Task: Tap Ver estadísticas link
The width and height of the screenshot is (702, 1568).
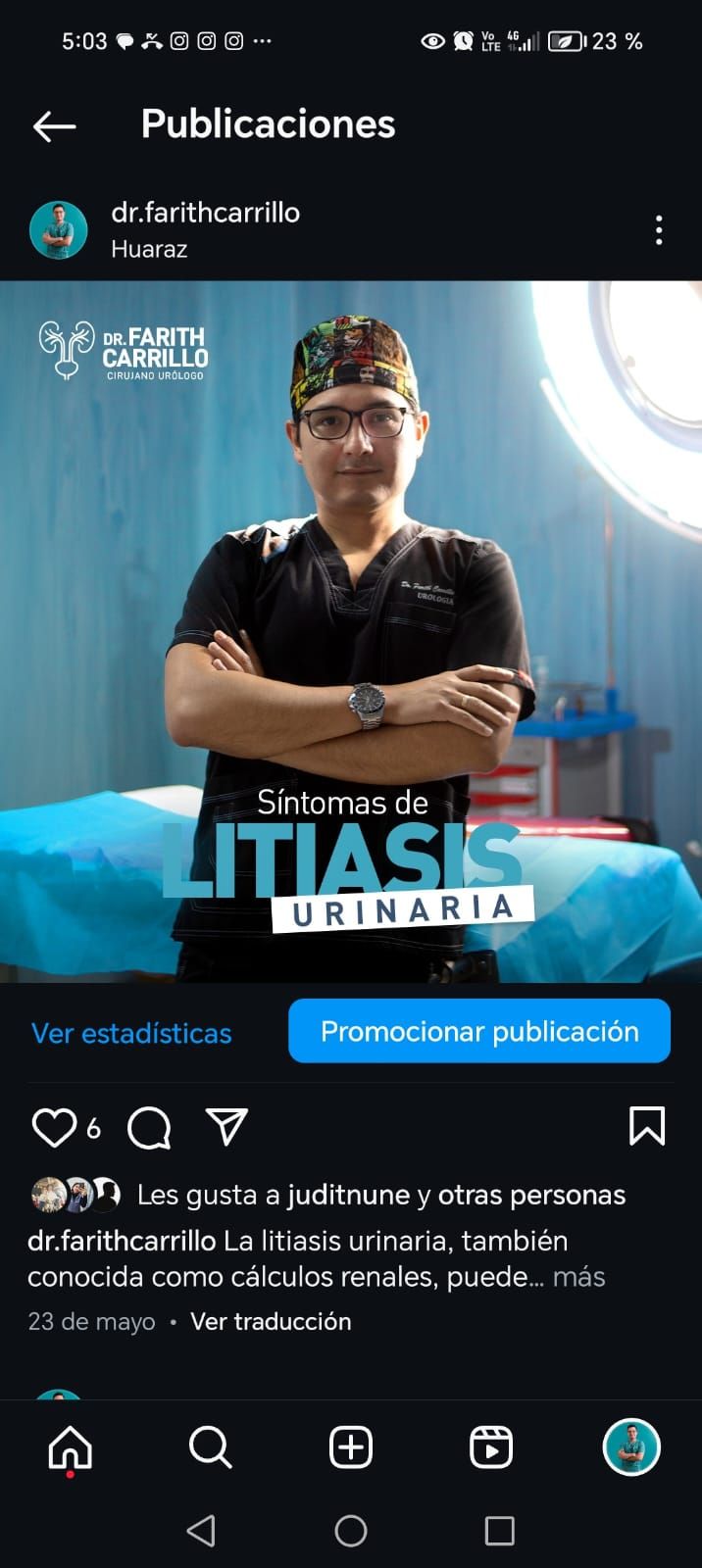Action: [131, 1033]
